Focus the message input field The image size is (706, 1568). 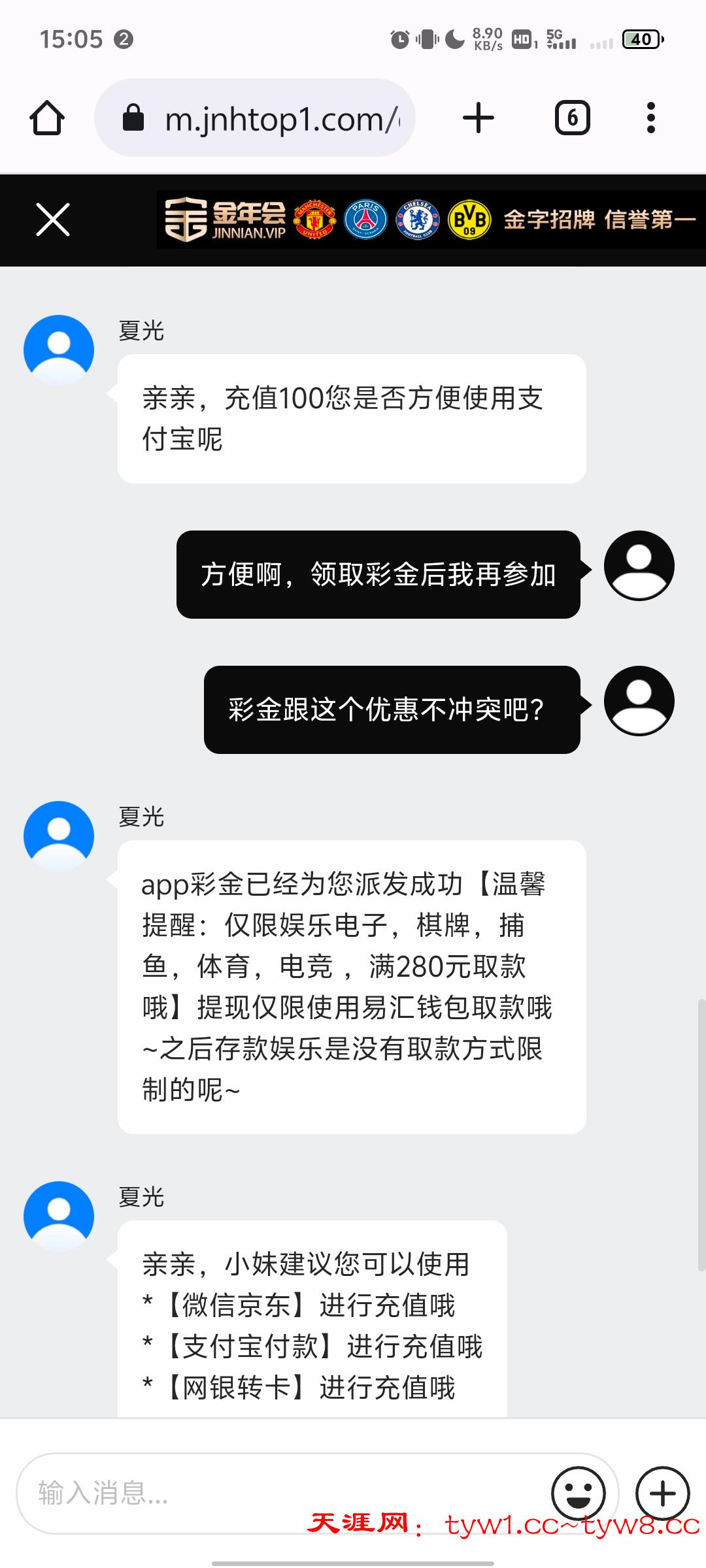coord(275,1492)
